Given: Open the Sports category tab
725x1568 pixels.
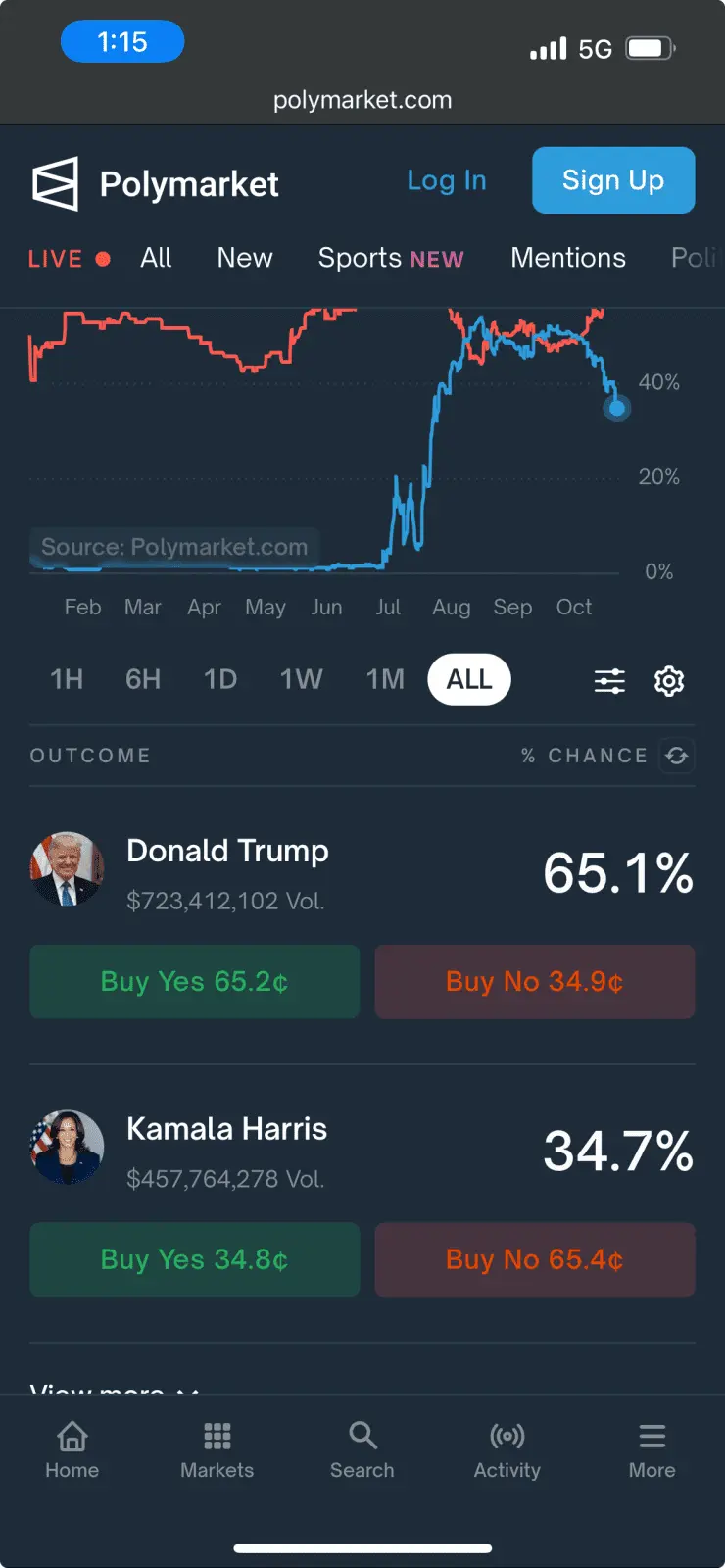Looking at the screenshot, I should pos(390,258).
